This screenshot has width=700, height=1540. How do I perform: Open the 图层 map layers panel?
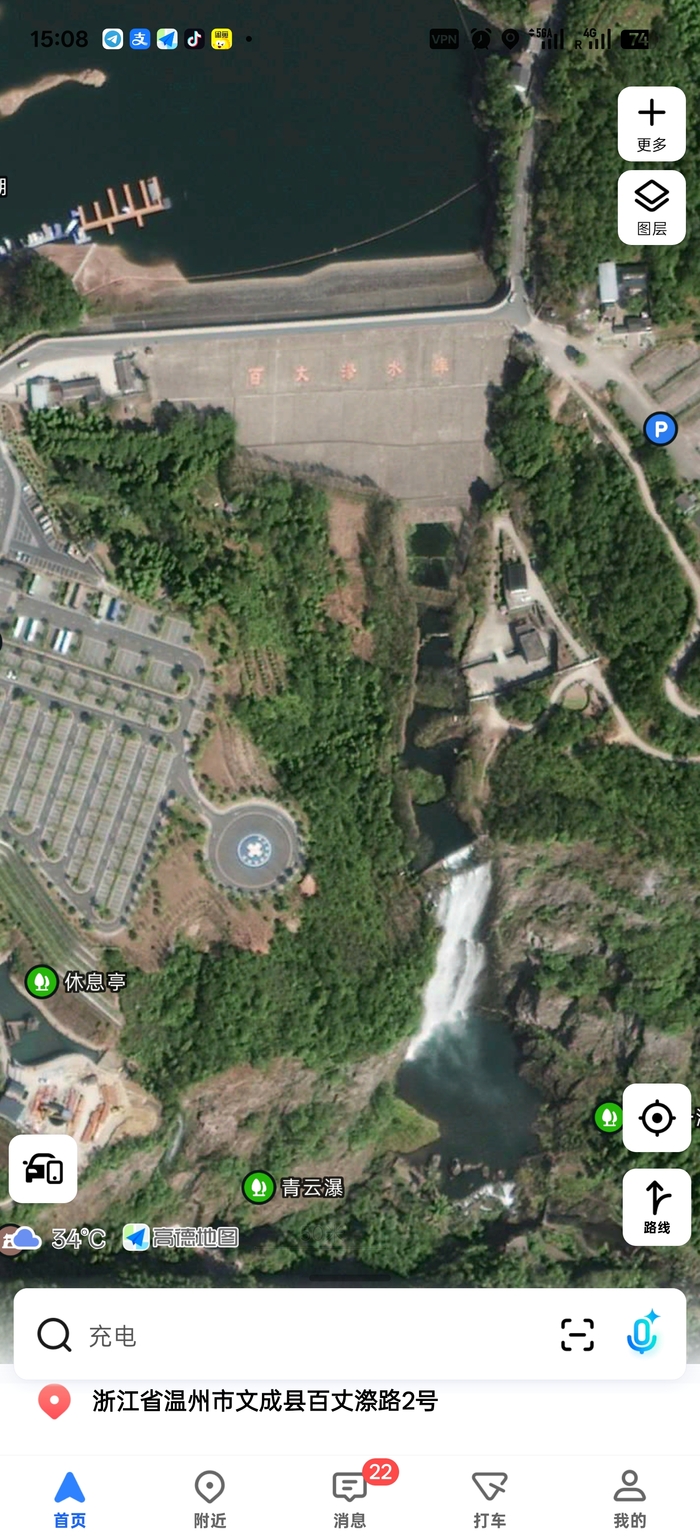(651, 208)
